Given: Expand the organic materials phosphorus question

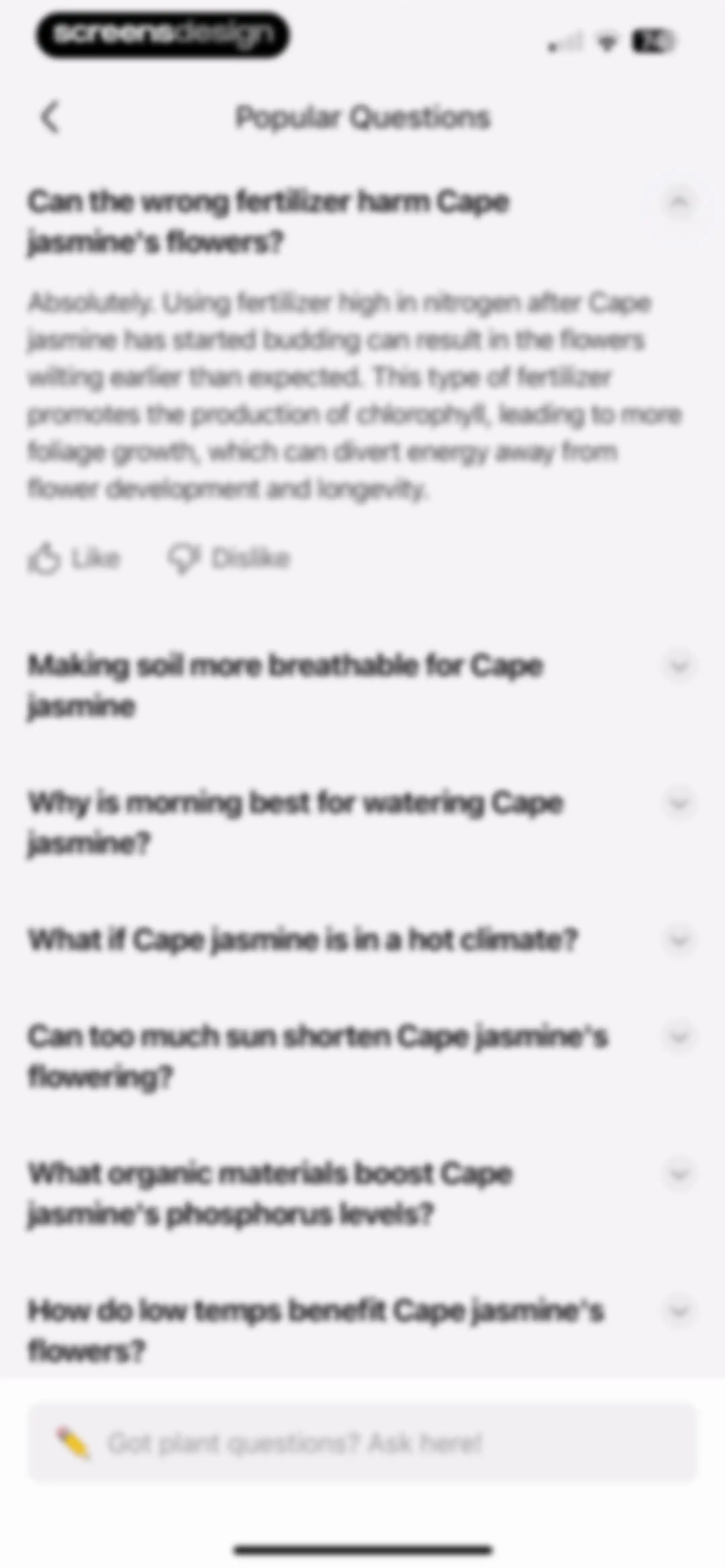Looking at the screenshot, I should tap(679, 1173).
